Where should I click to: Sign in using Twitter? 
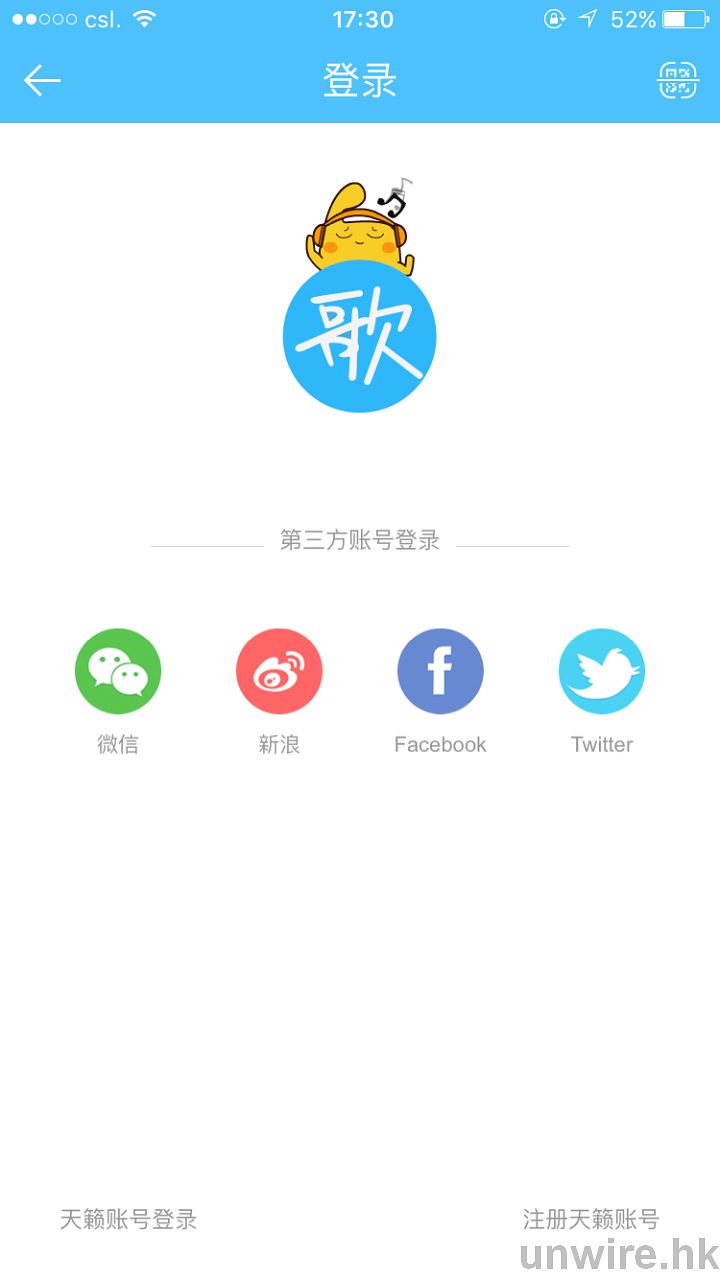pos(601,672)
